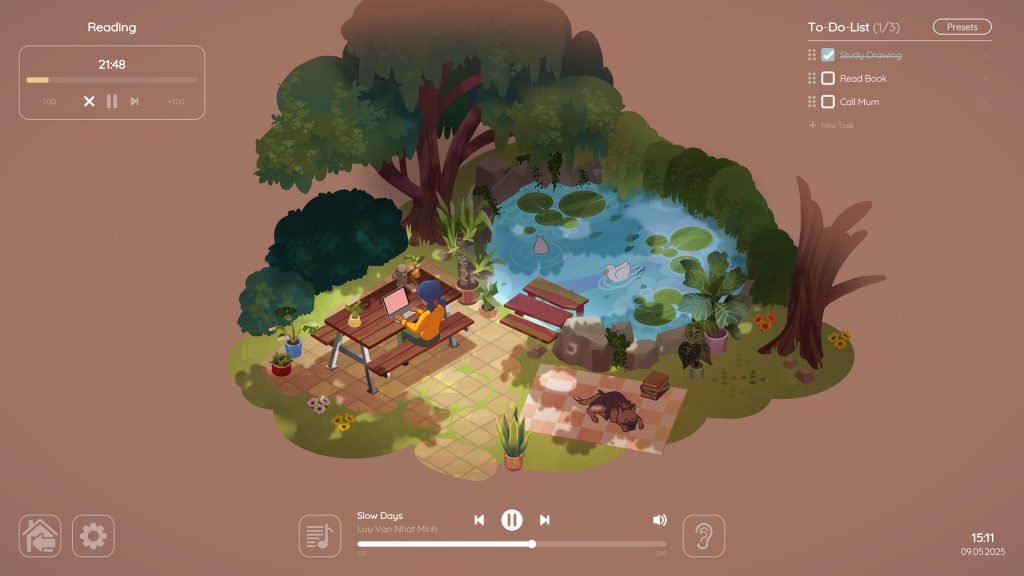
Task: Return to the home menu
Action: [40, 536]
